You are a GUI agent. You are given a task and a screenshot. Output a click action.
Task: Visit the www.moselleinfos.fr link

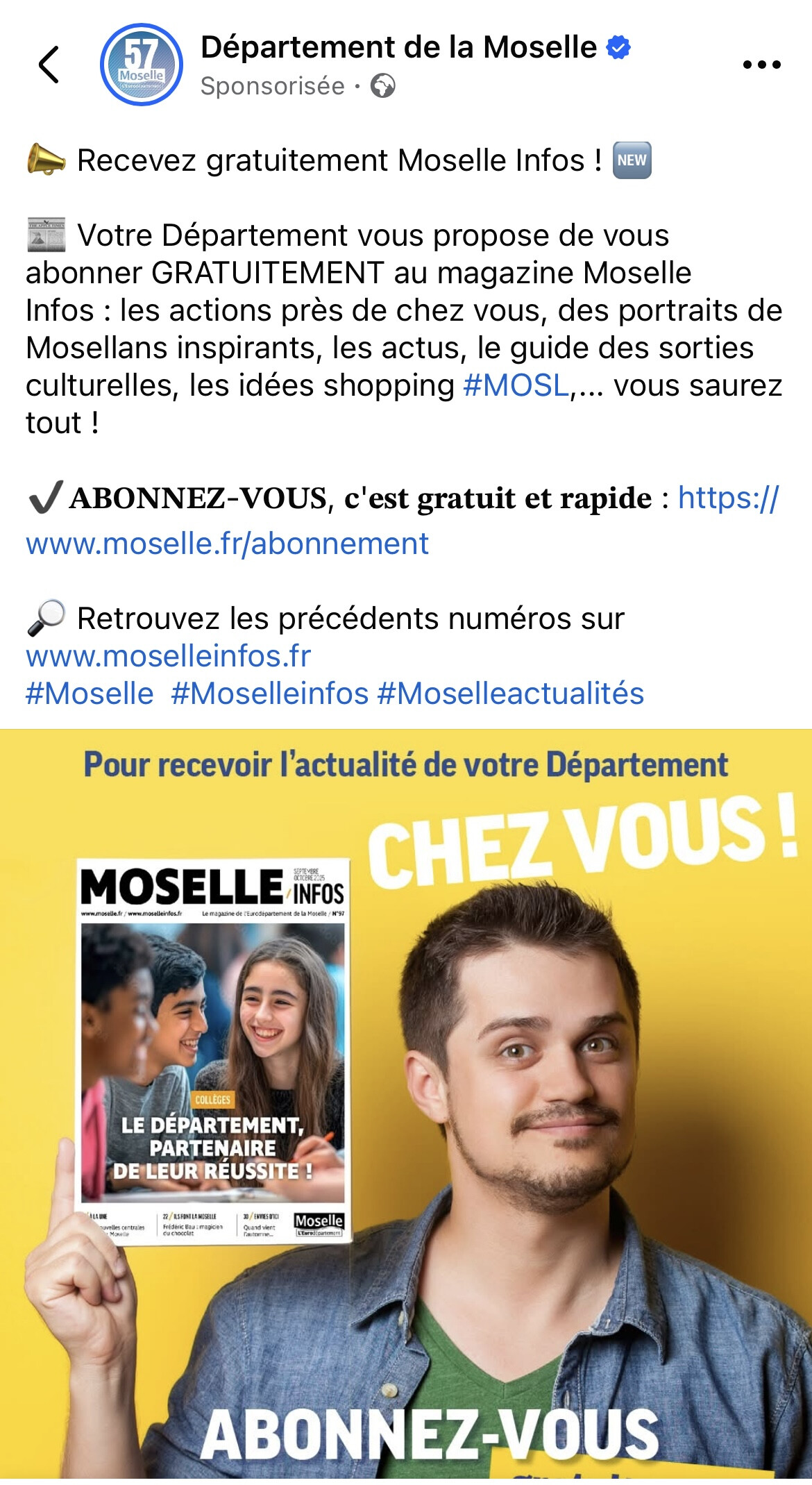(169, 656)
